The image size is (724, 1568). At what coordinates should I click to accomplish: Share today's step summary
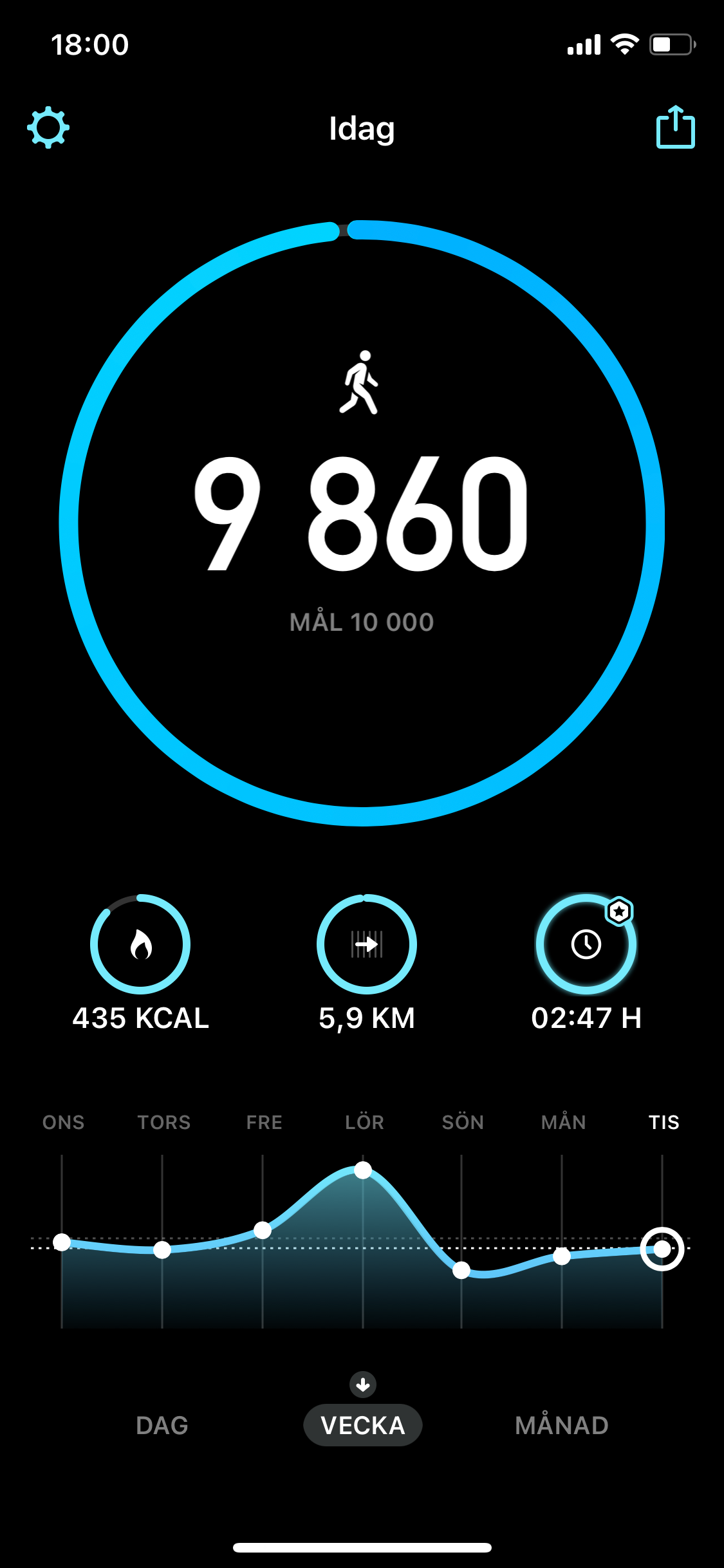coord(675,127)
